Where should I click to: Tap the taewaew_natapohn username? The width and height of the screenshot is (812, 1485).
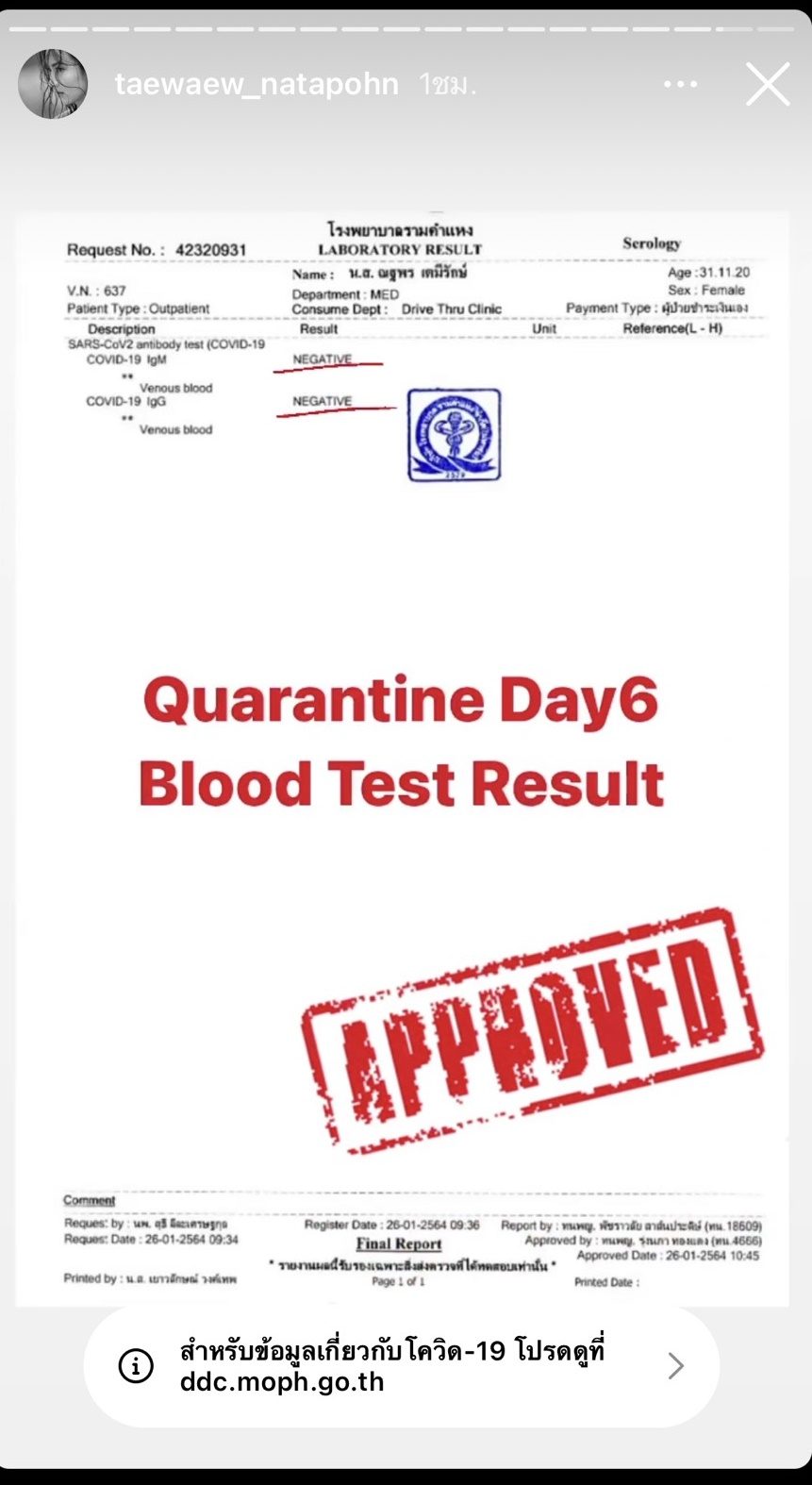[257, 84]
